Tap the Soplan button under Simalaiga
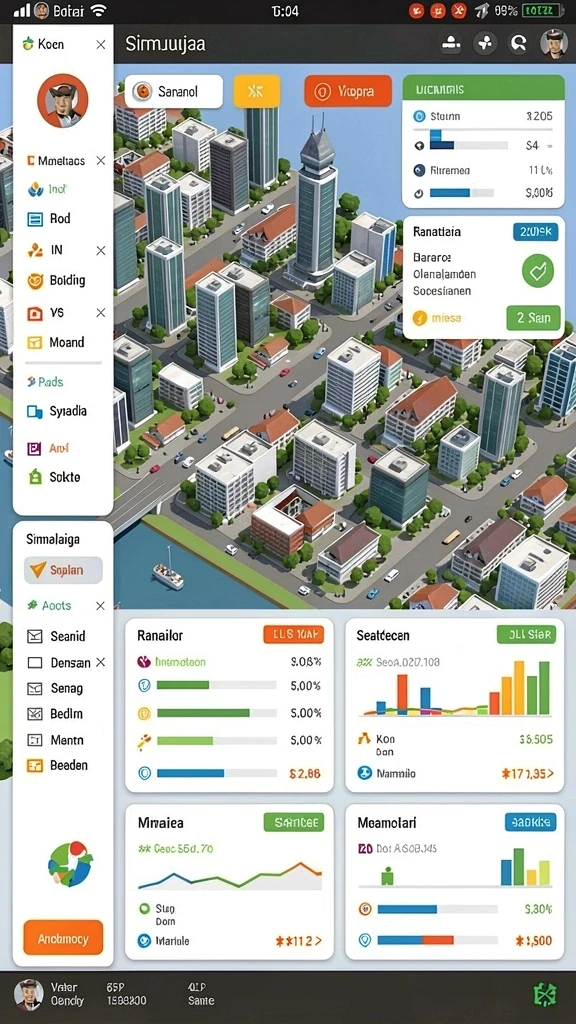 coord(63,570)
